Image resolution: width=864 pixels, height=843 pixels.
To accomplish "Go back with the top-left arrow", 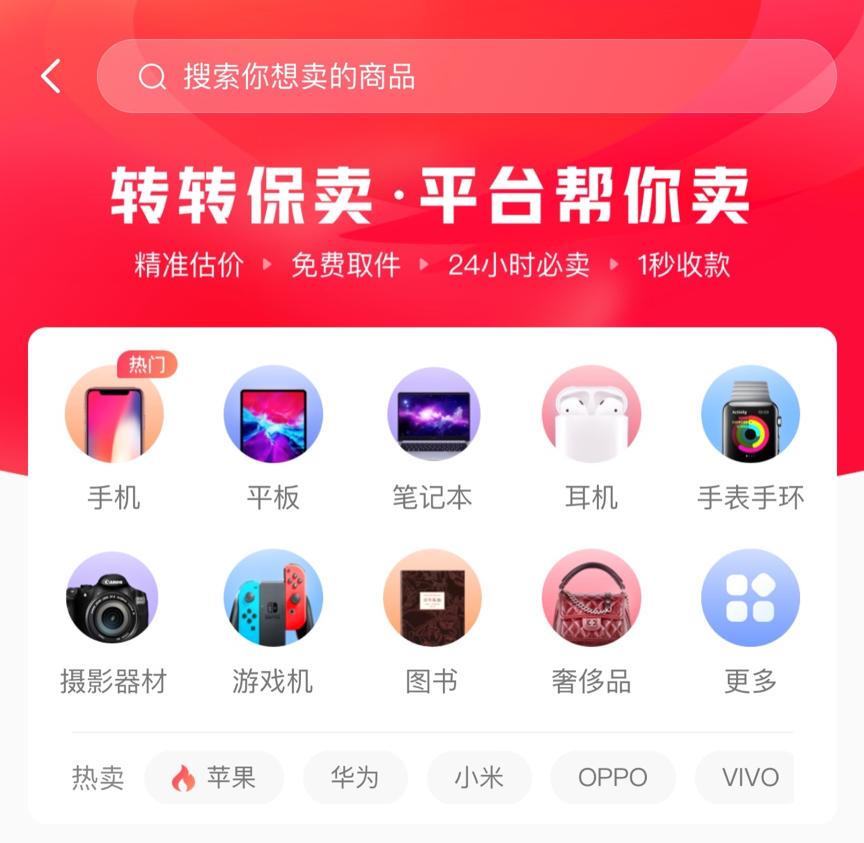I will [x=51, y=76].
